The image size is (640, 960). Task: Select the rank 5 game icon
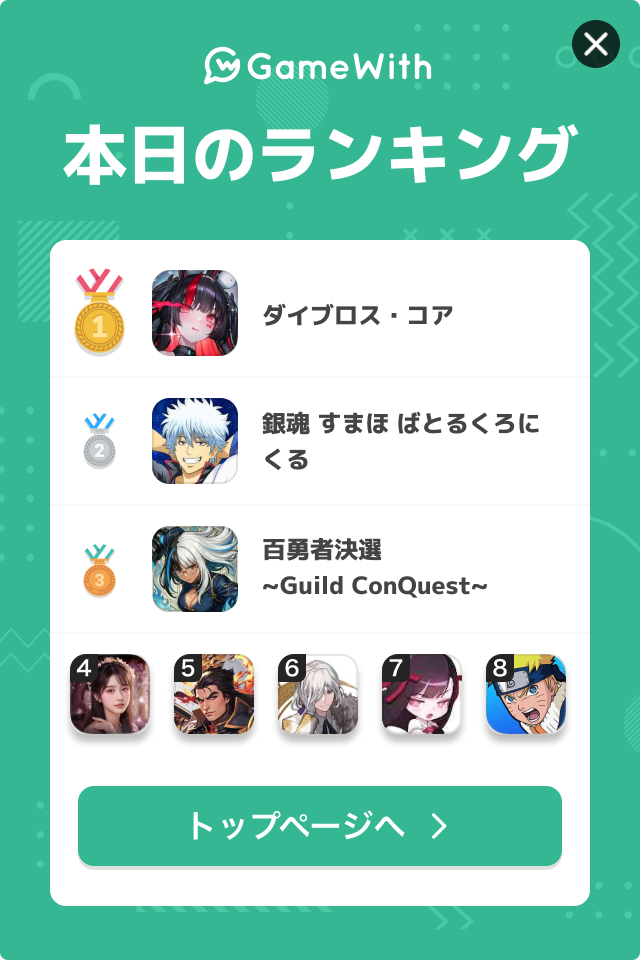pyautogui.click(x=214, y=695)
